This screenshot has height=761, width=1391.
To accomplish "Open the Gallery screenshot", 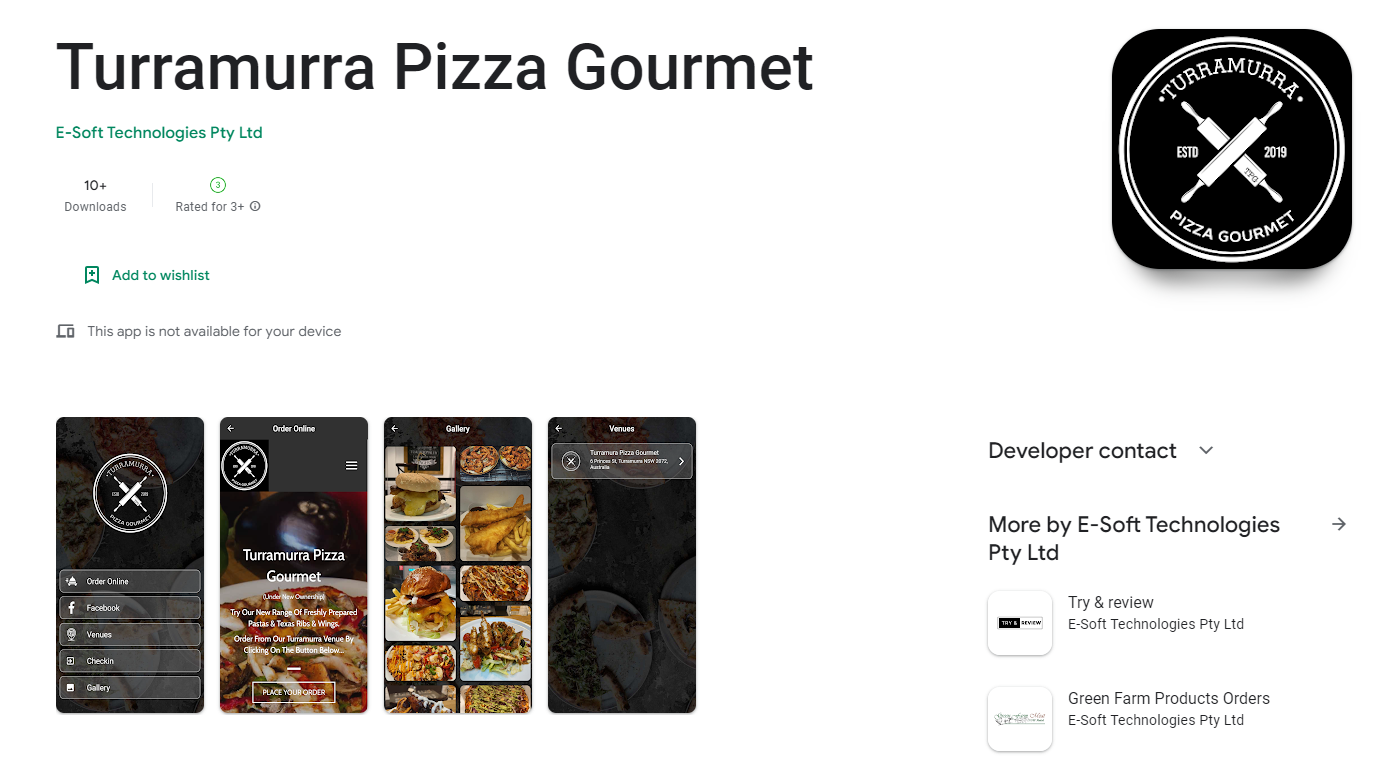I will pyautogui.click(x=458, y=565).
